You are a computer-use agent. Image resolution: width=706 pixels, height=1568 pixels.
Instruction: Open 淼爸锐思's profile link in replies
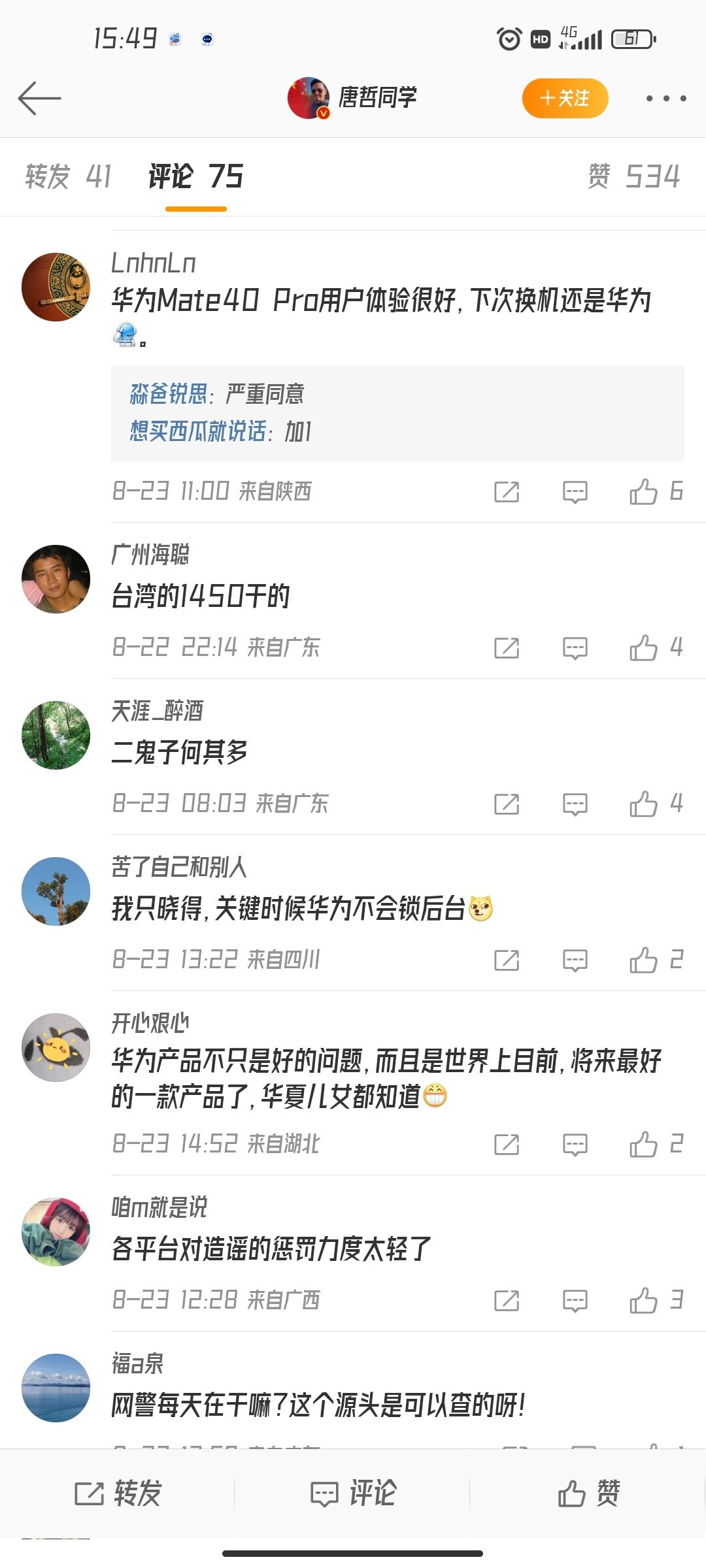pos(168,394)
